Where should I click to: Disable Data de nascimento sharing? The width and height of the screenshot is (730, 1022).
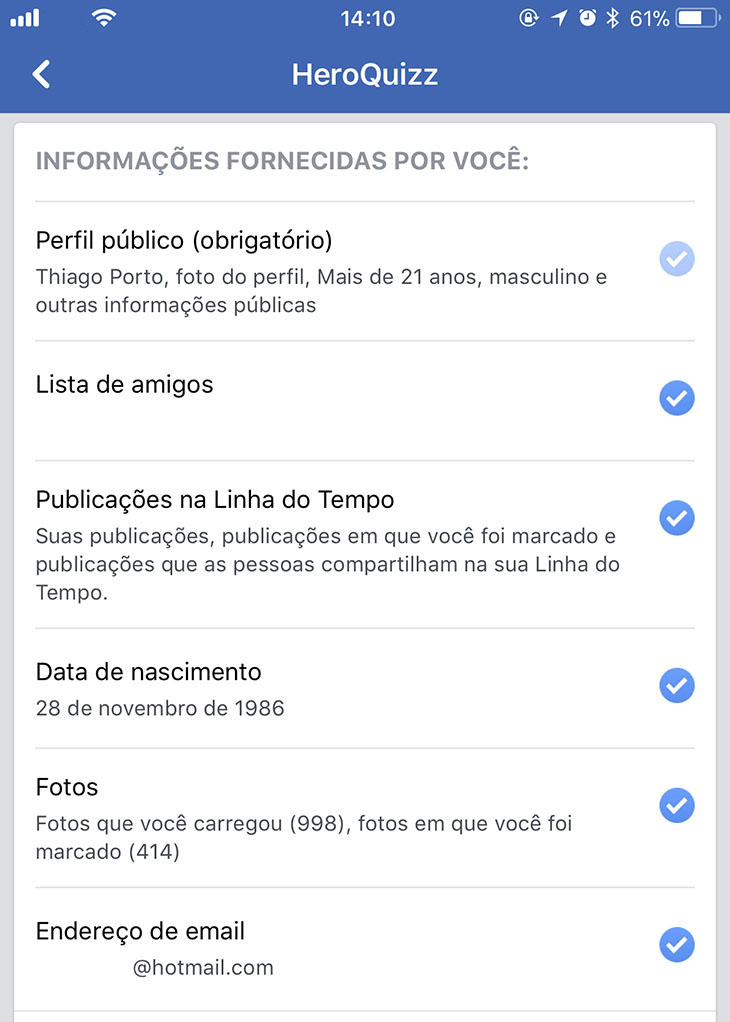point(677,686)
